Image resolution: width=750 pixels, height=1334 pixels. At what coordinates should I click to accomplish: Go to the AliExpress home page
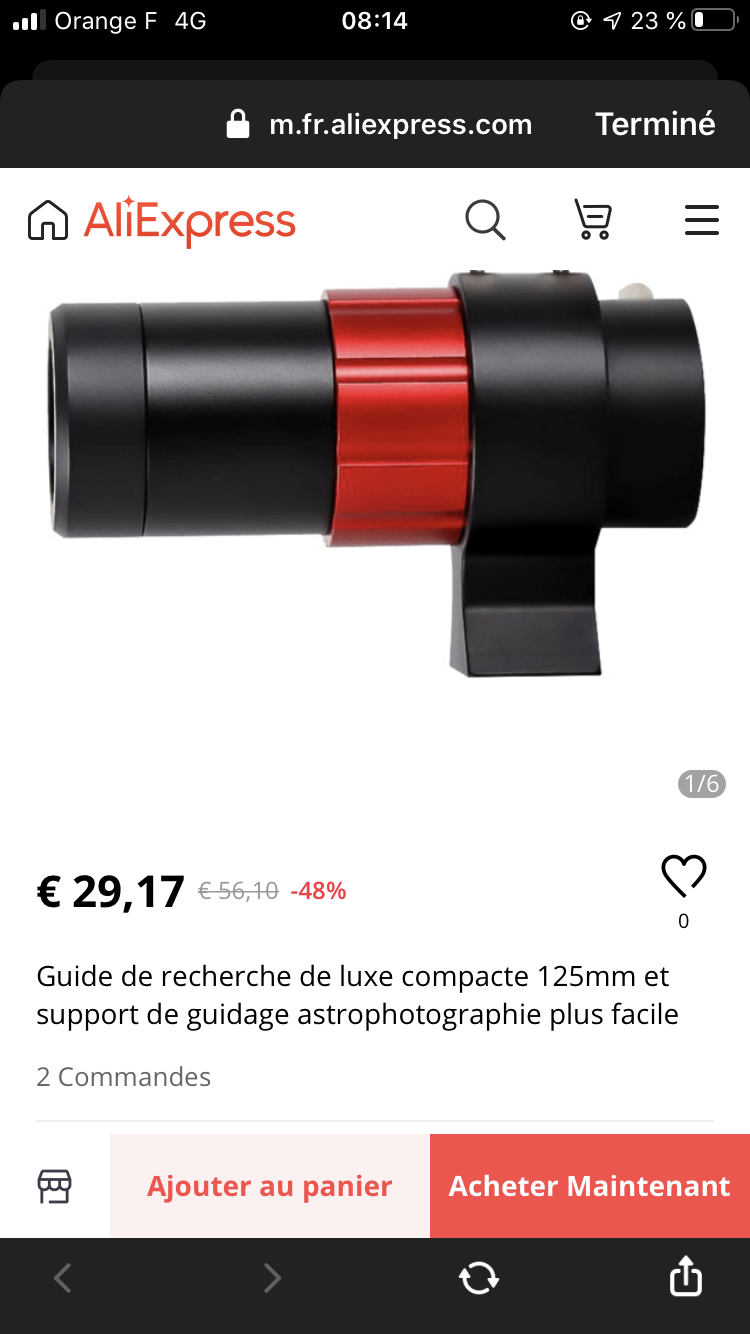48,220
